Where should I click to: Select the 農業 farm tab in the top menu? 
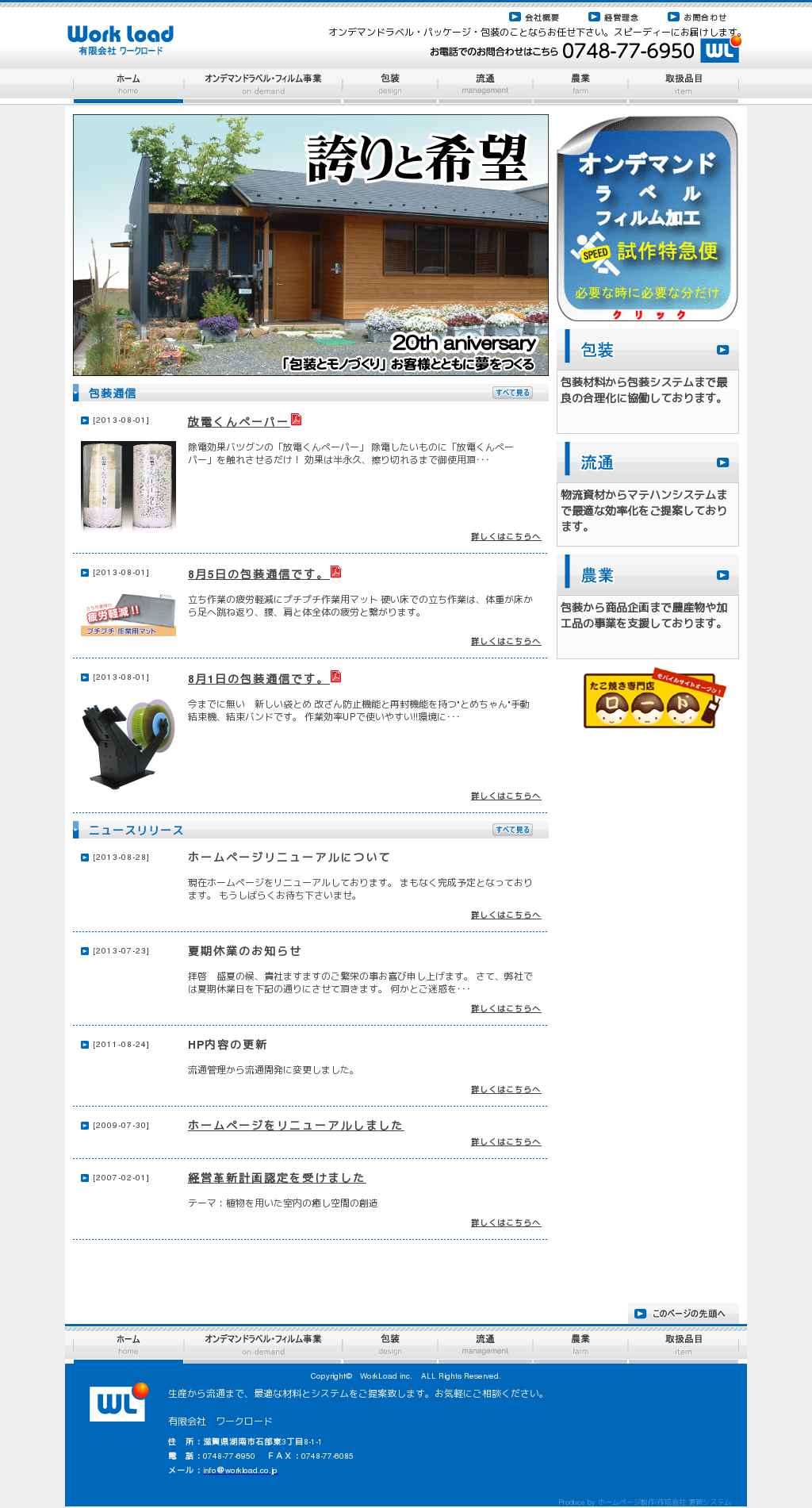(580, 83)
